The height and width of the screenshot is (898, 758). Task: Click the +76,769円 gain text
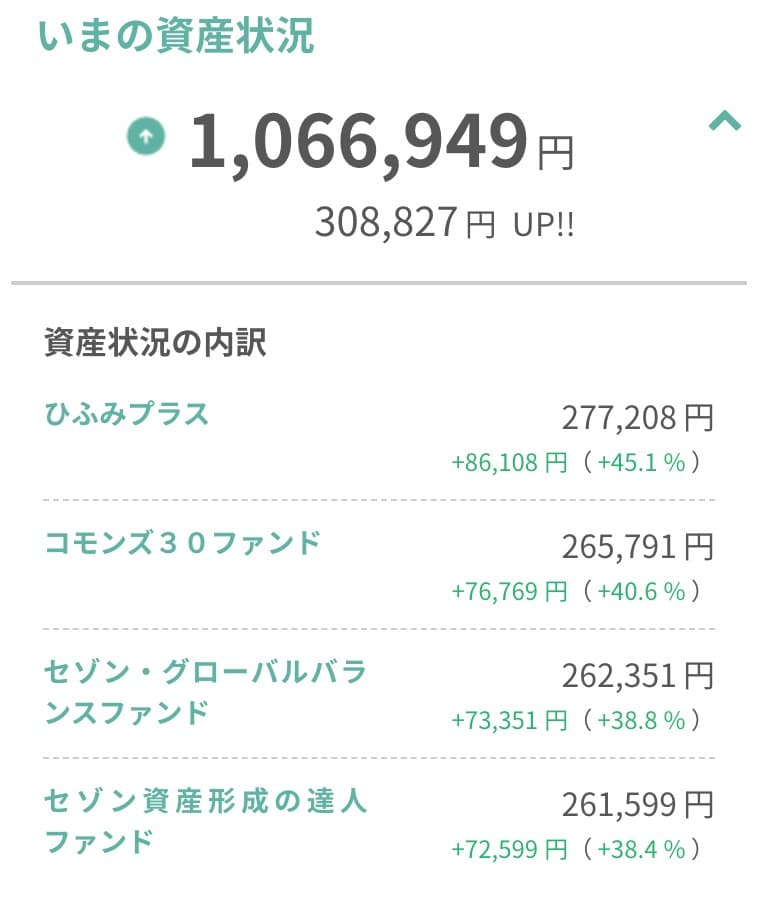504,591
